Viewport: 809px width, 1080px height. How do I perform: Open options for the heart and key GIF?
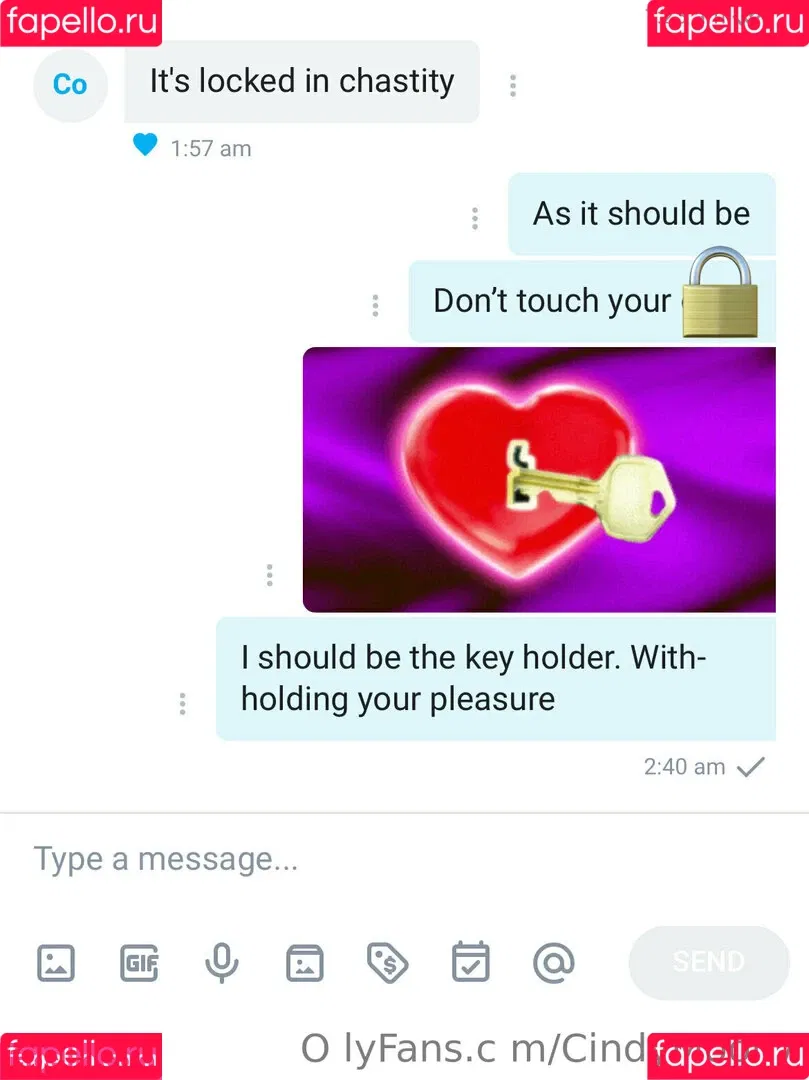point(269,575)
